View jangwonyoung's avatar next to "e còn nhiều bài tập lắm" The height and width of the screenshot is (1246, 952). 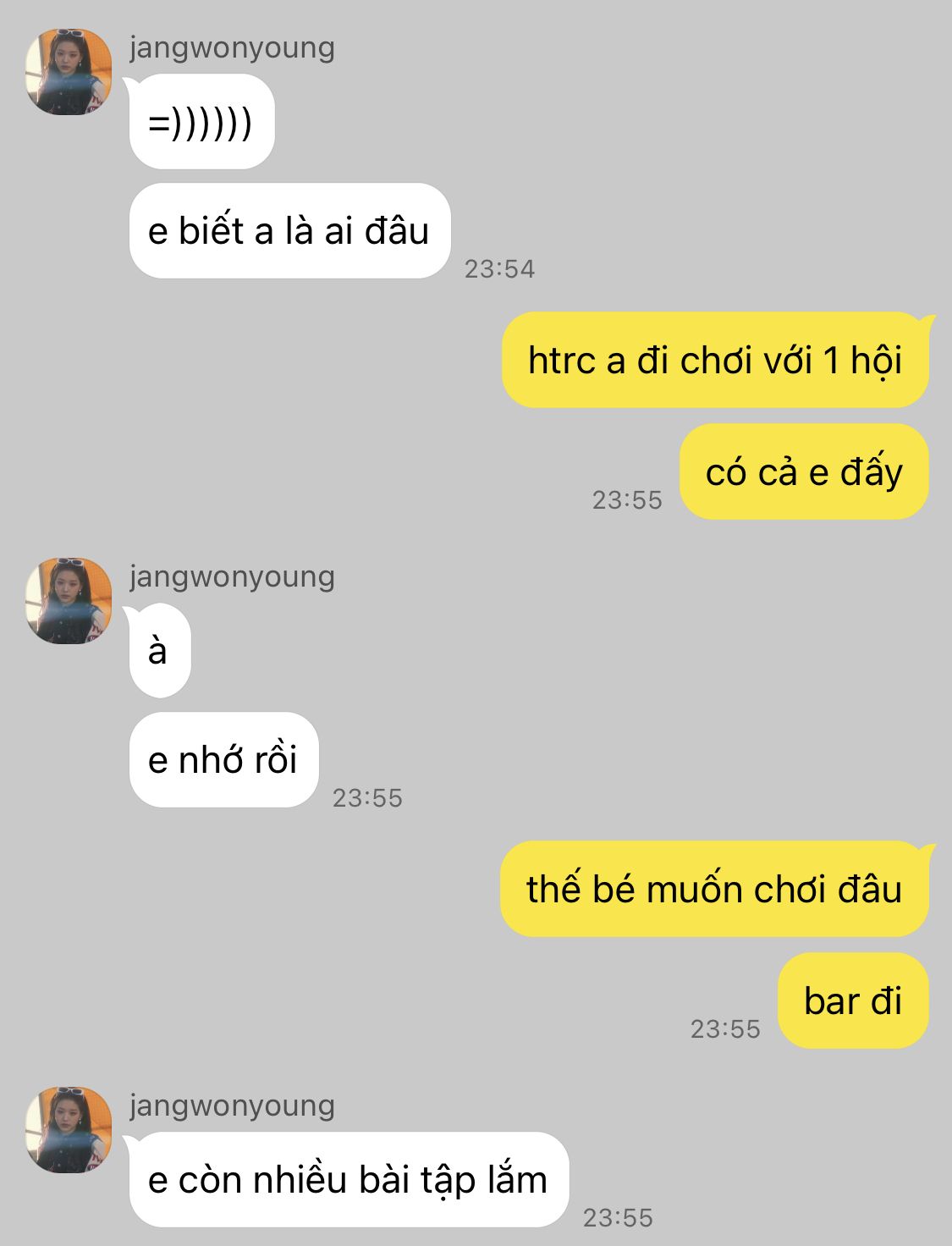point(69,1130)
